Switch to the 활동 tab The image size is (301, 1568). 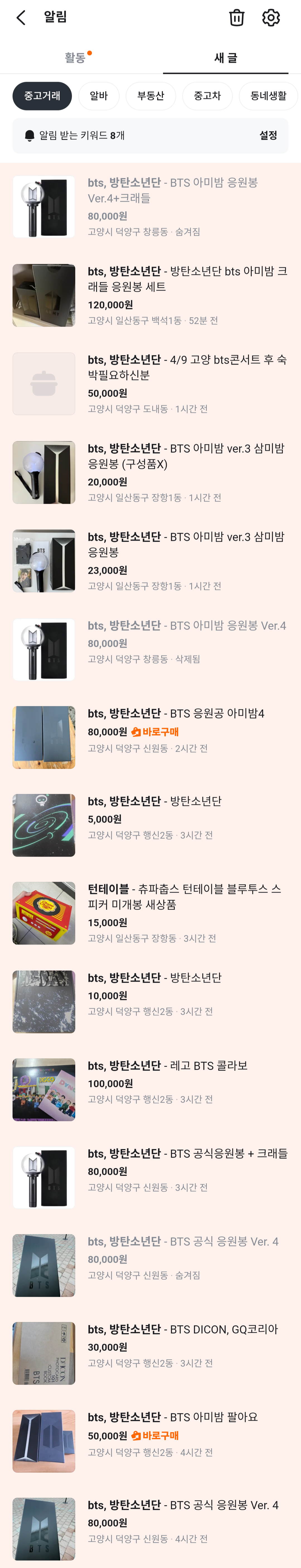click(x=76, y=58)
